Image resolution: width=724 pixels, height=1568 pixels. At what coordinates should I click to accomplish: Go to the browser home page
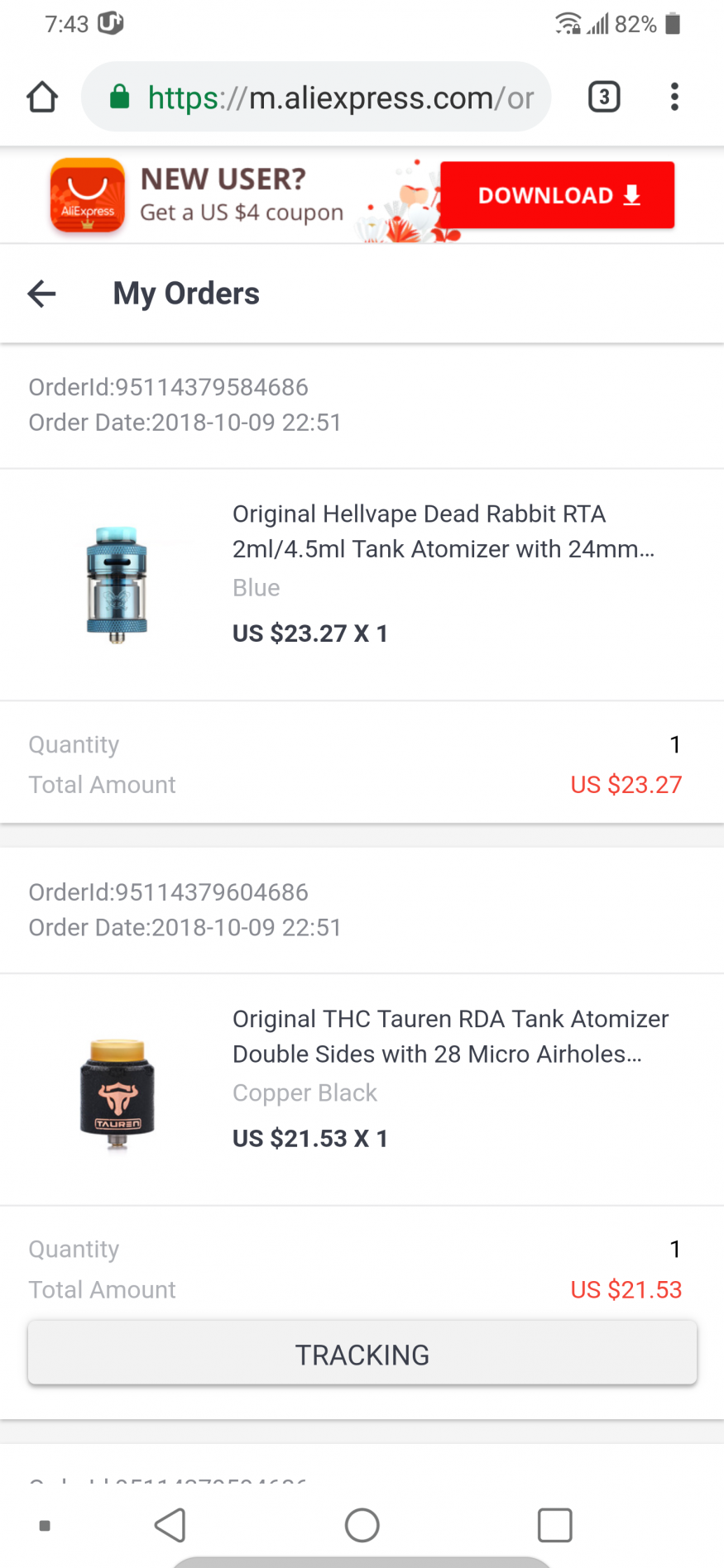[x=42, y=98]
